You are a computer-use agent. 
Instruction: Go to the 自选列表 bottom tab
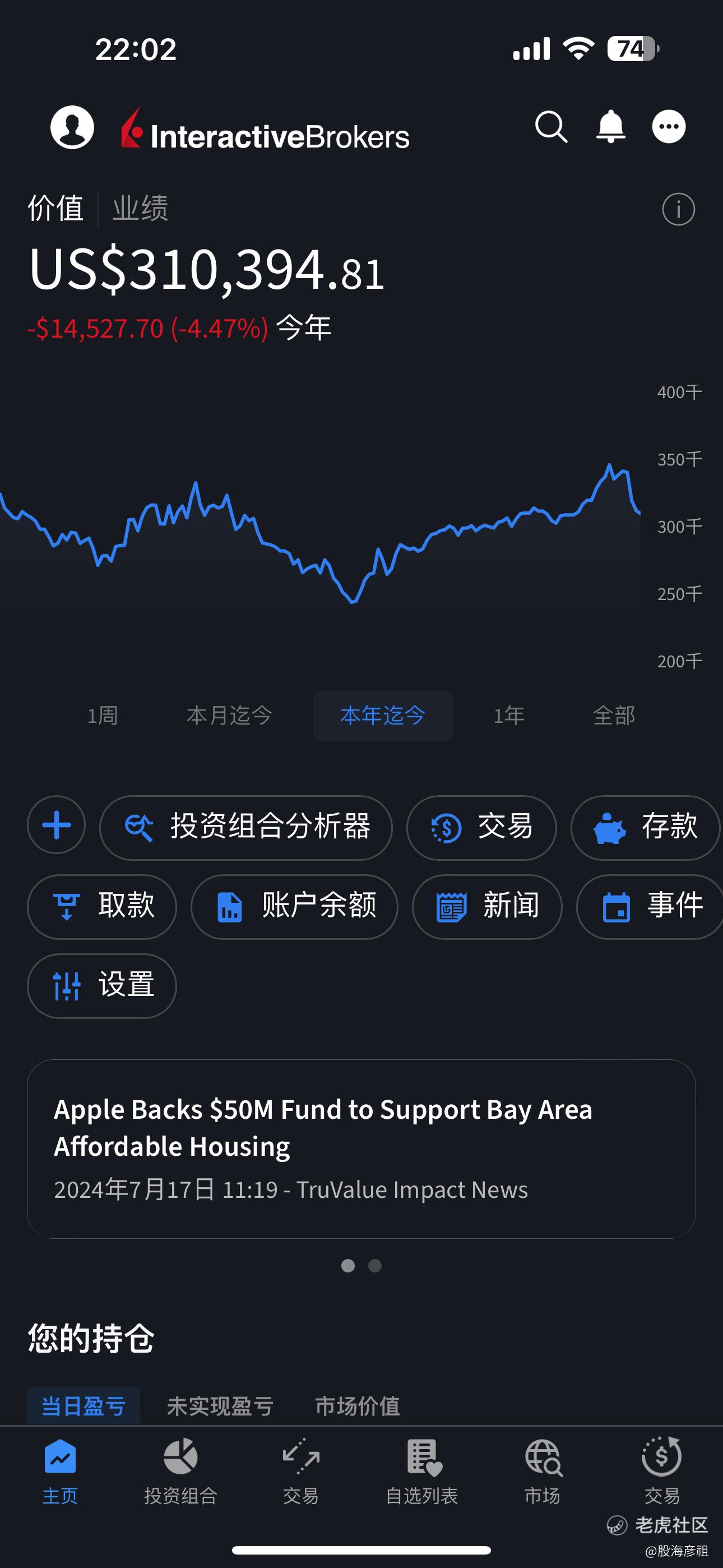[x=421, y=1471]
